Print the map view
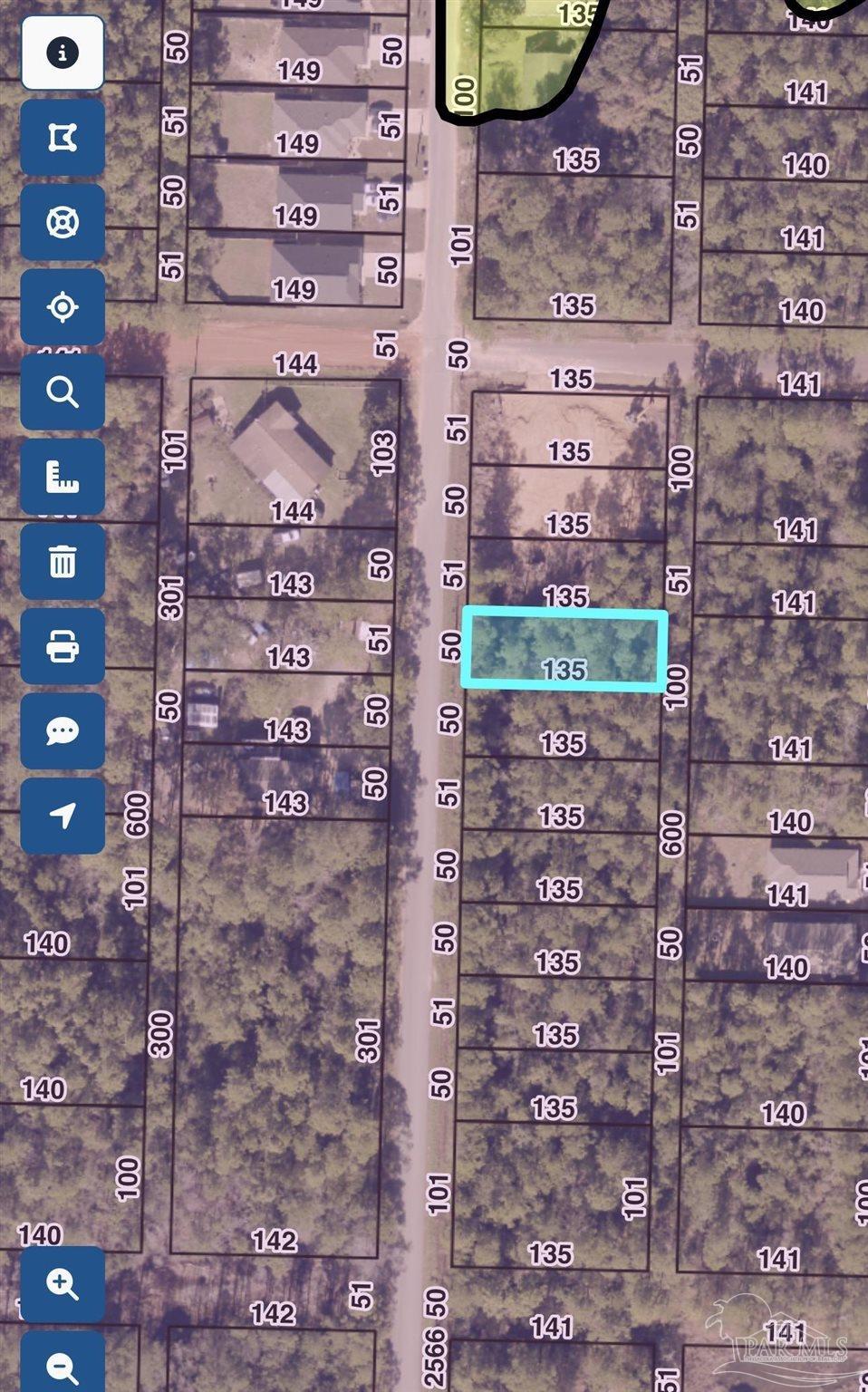 (62, 646)
